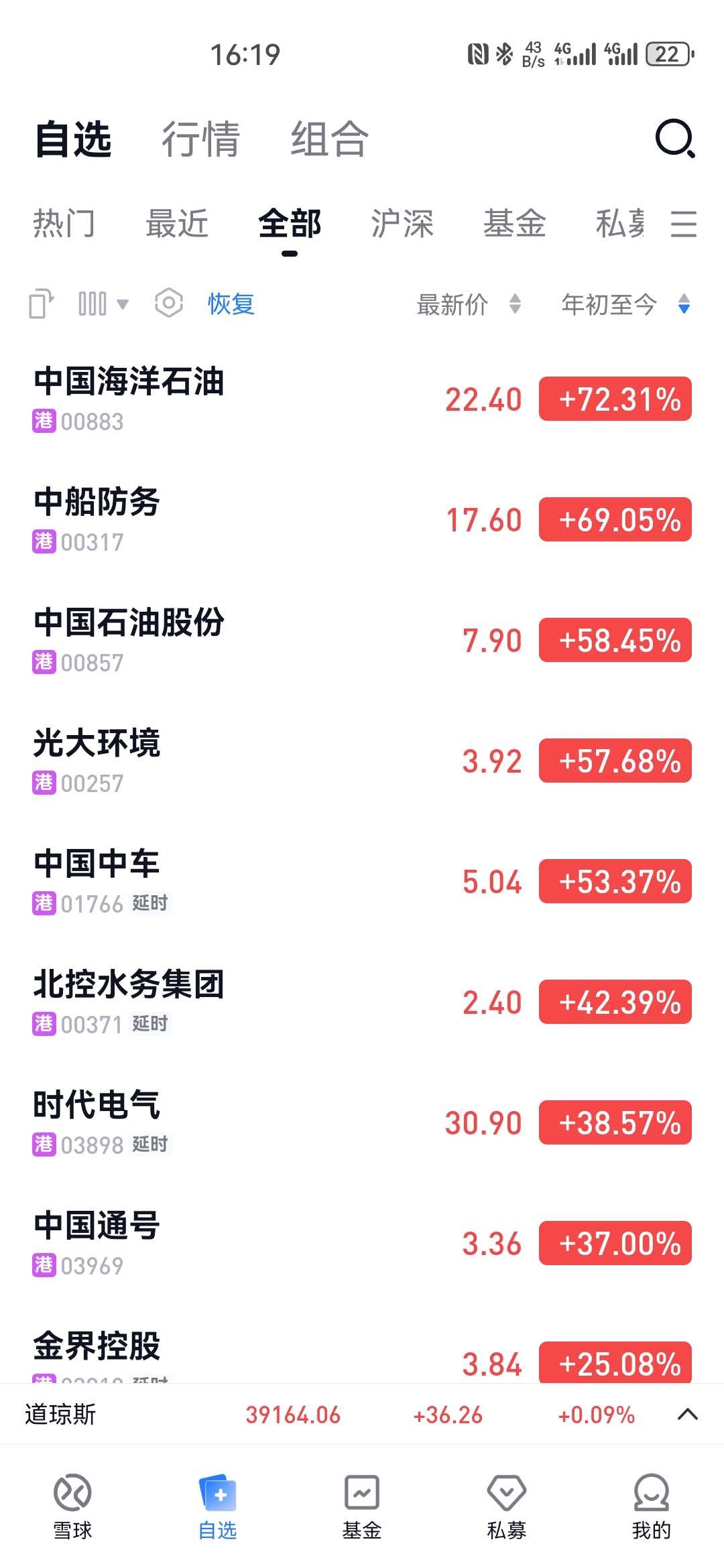Image resolution: width=724 pixels, height=1568 pixels.
Task: Open the hexagon settings icon
Action: pyautogui.click(x=169, y=303)
